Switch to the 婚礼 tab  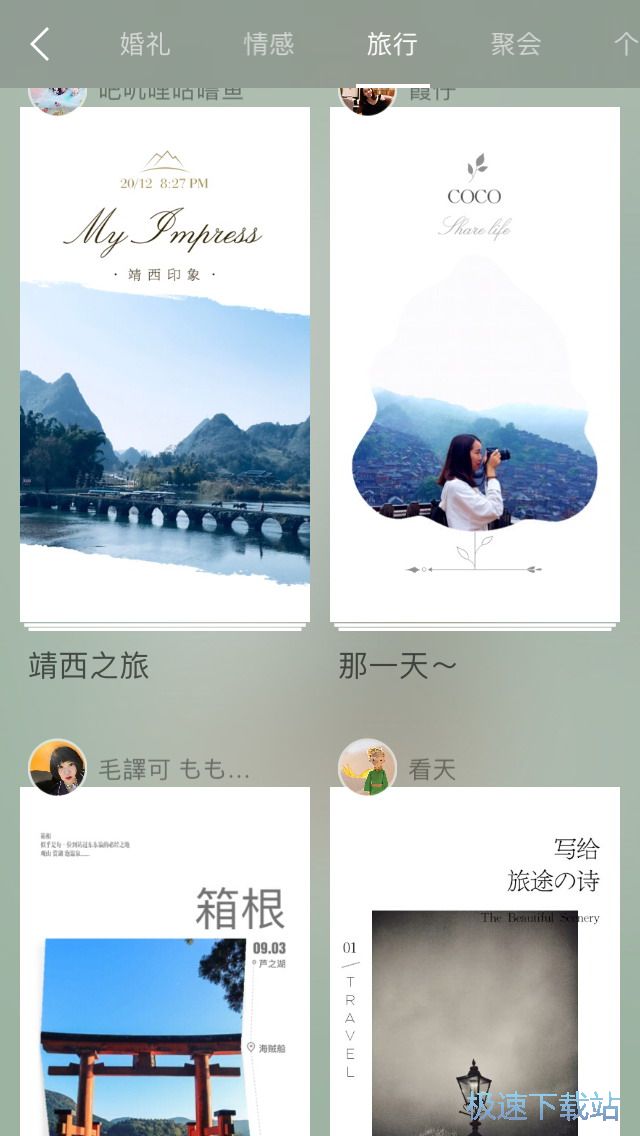pyautogui.click(x=145, y=44)
